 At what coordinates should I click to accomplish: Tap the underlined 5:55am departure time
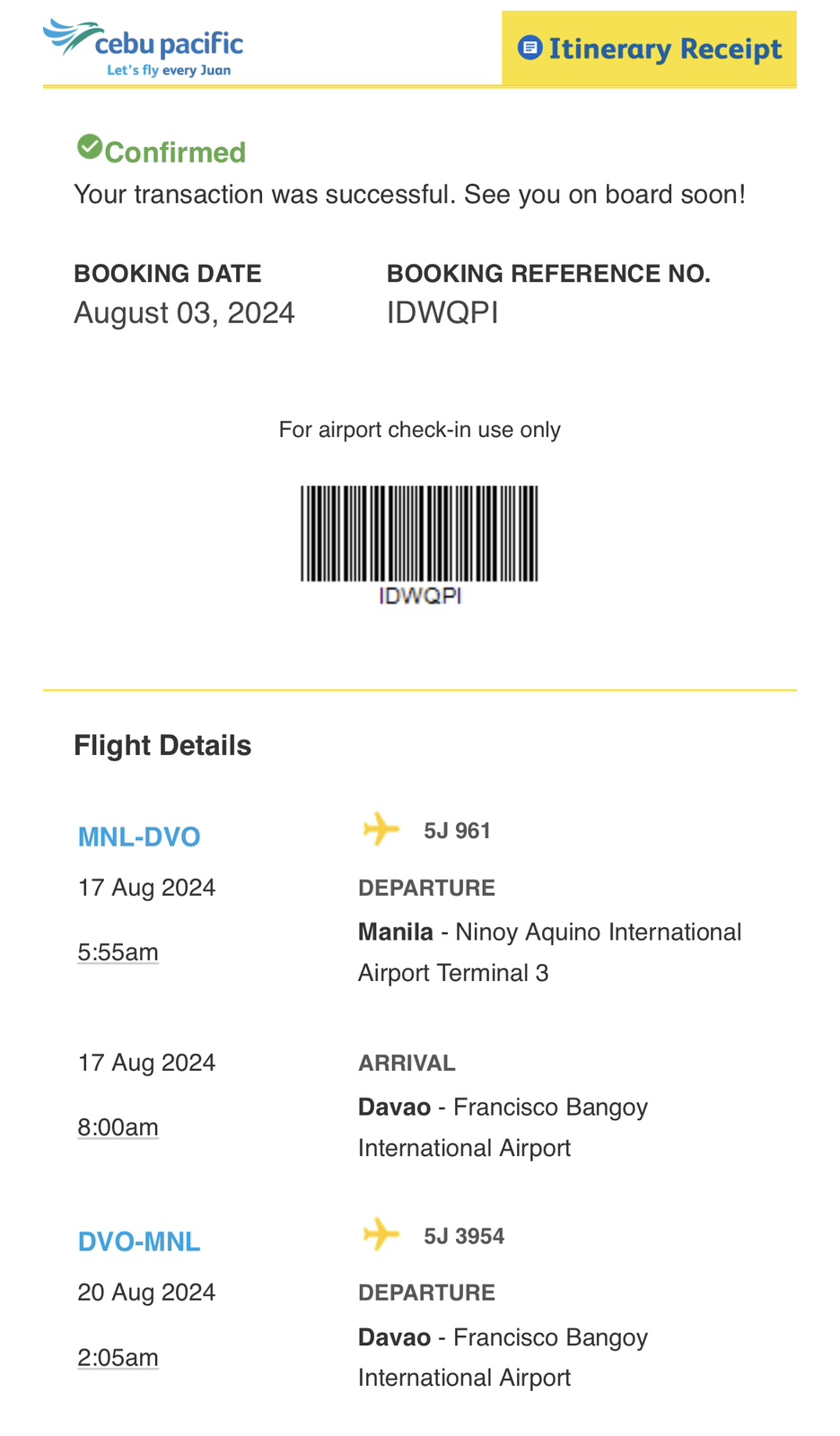118,952
